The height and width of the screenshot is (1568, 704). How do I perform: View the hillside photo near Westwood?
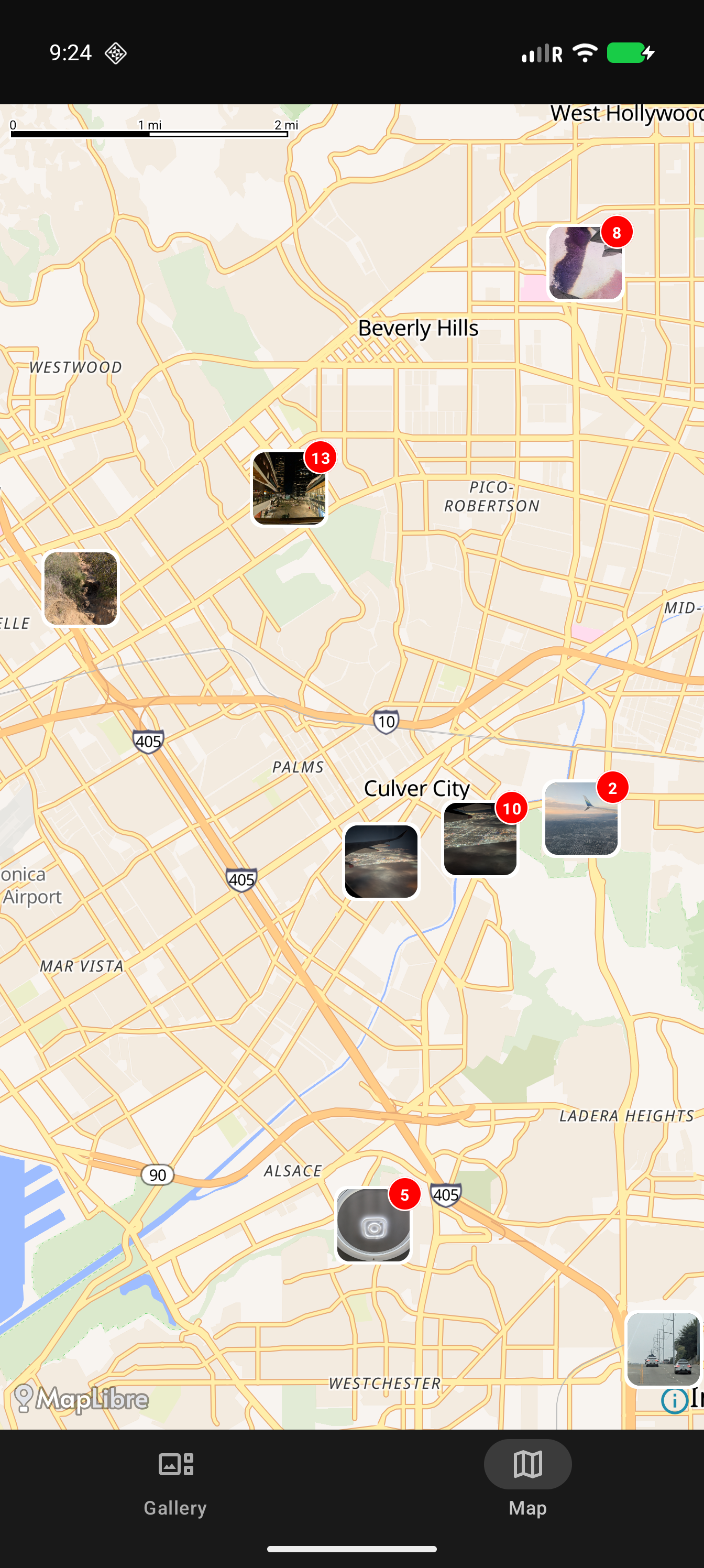[x=80, y=589]
